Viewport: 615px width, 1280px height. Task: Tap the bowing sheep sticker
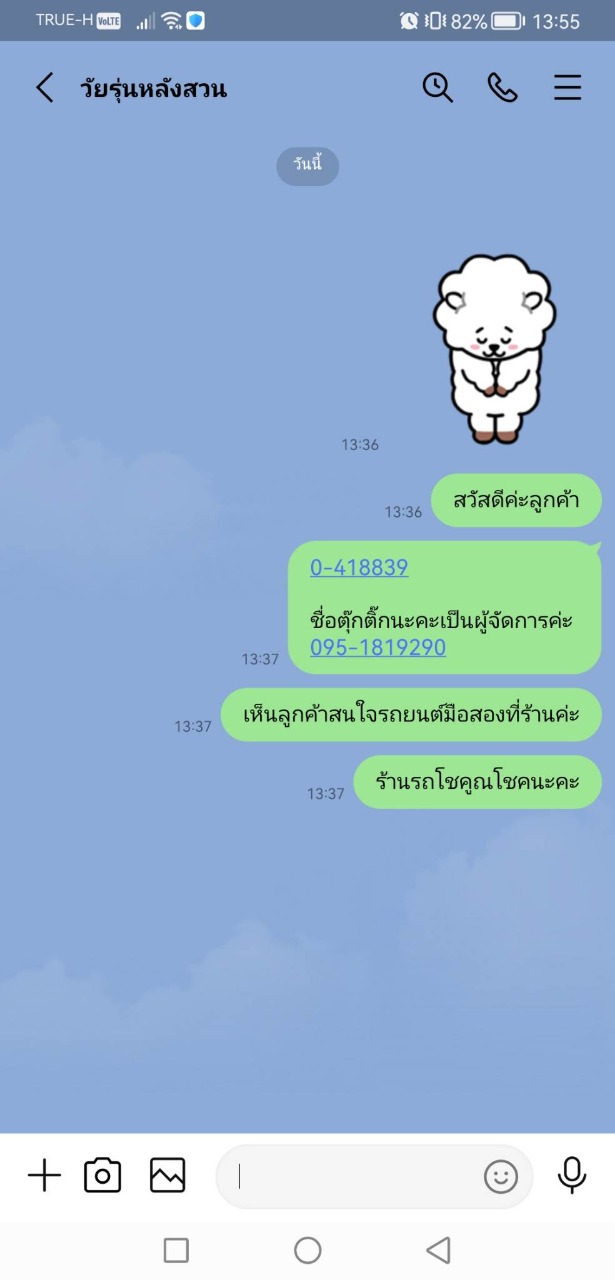(493, 347)
